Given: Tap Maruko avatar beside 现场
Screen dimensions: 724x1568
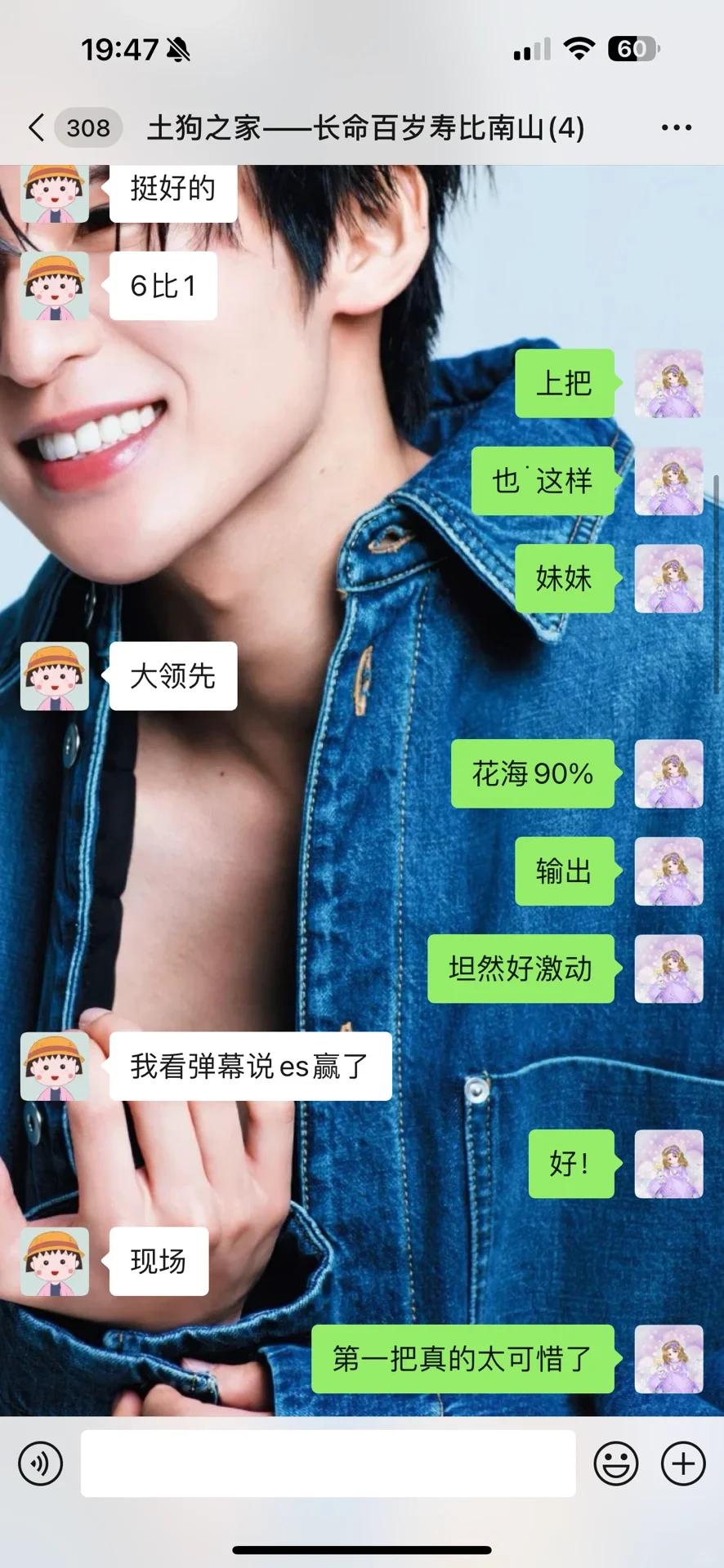Looking at the screenshot, I should pos(55,1261).
